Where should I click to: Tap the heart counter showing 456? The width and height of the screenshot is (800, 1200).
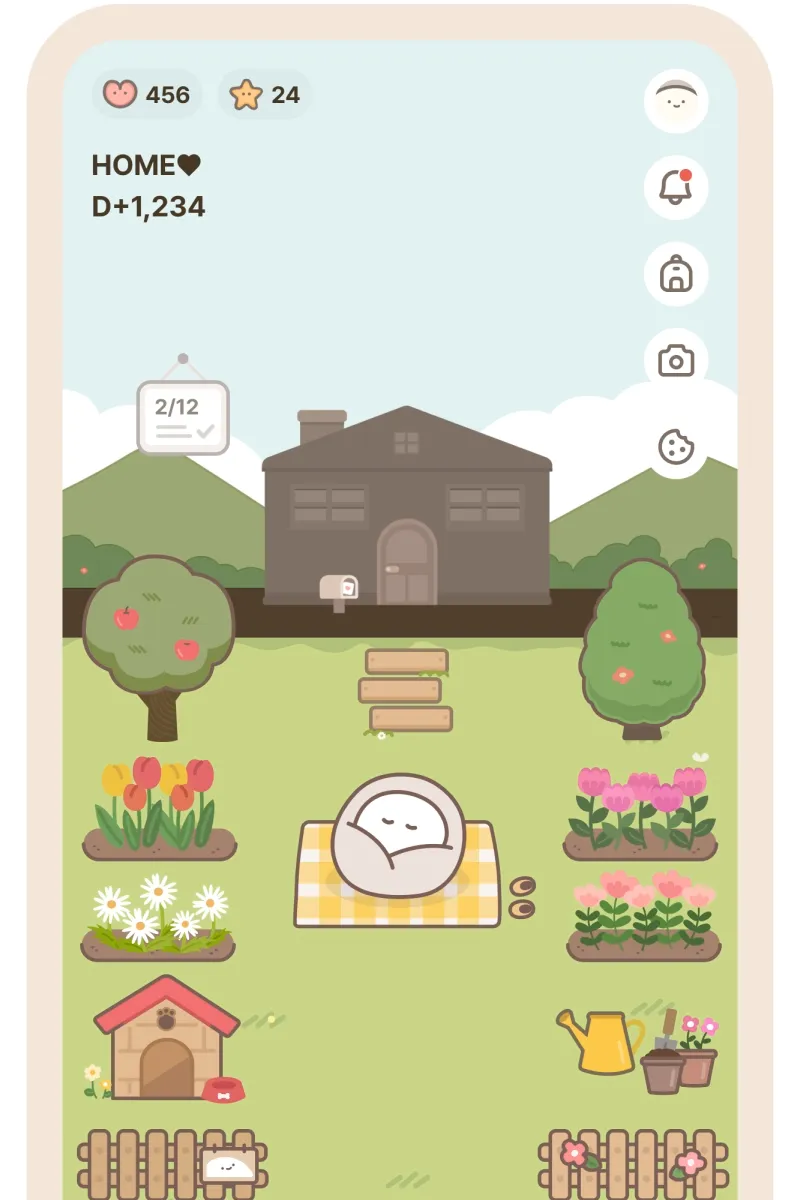tap(147, 95)
